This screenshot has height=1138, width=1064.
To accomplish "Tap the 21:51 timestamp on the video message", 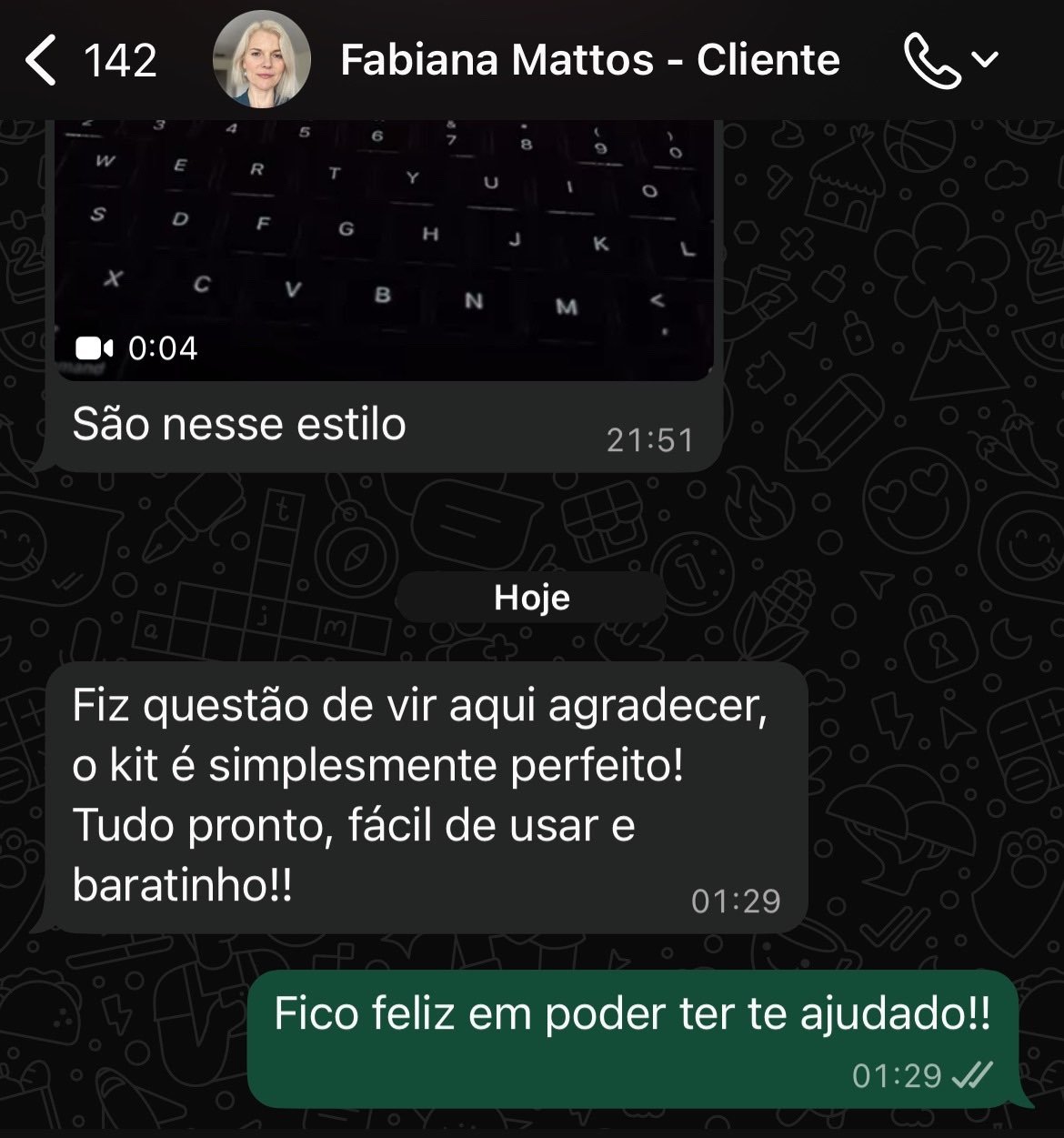I will [651, 440].
